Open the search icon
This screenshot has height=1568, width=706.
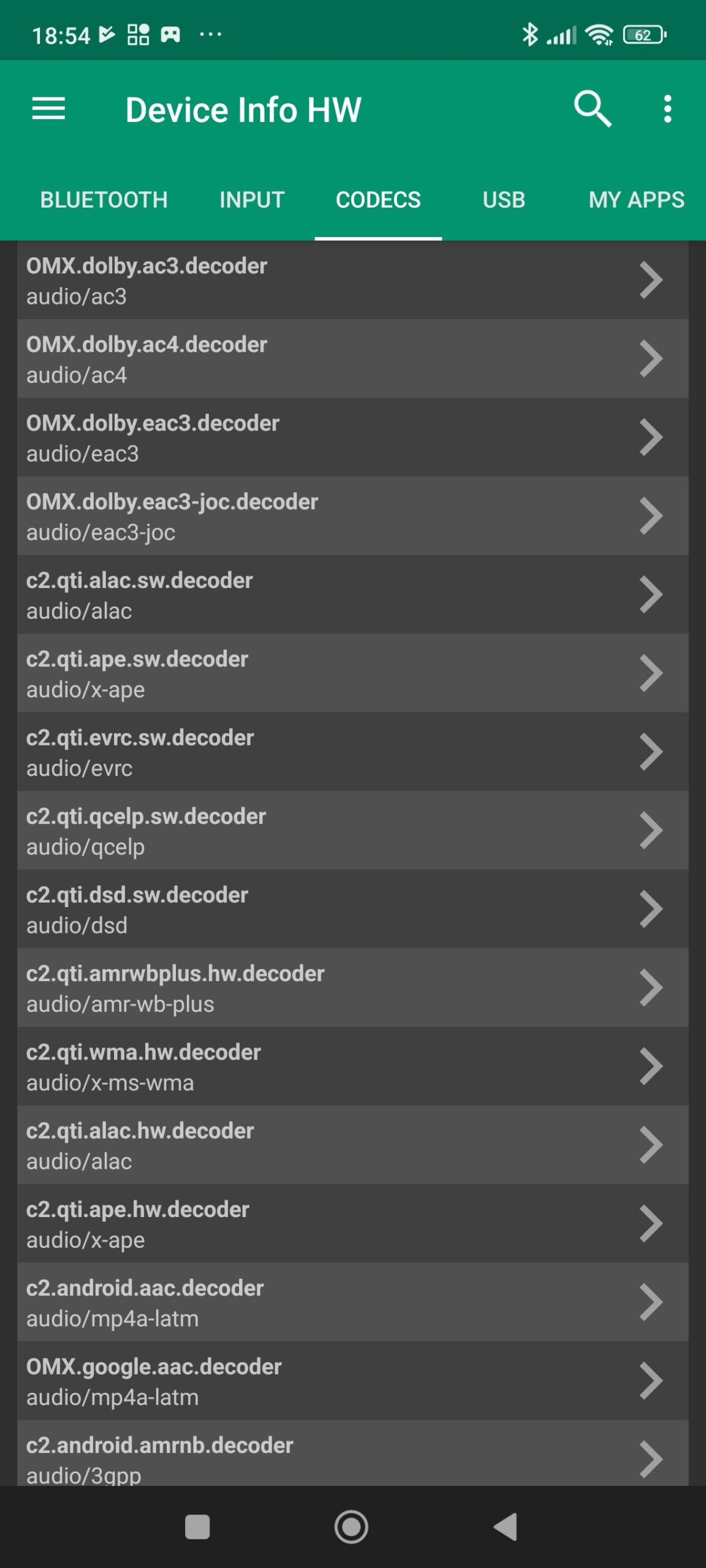pos(592,109)
